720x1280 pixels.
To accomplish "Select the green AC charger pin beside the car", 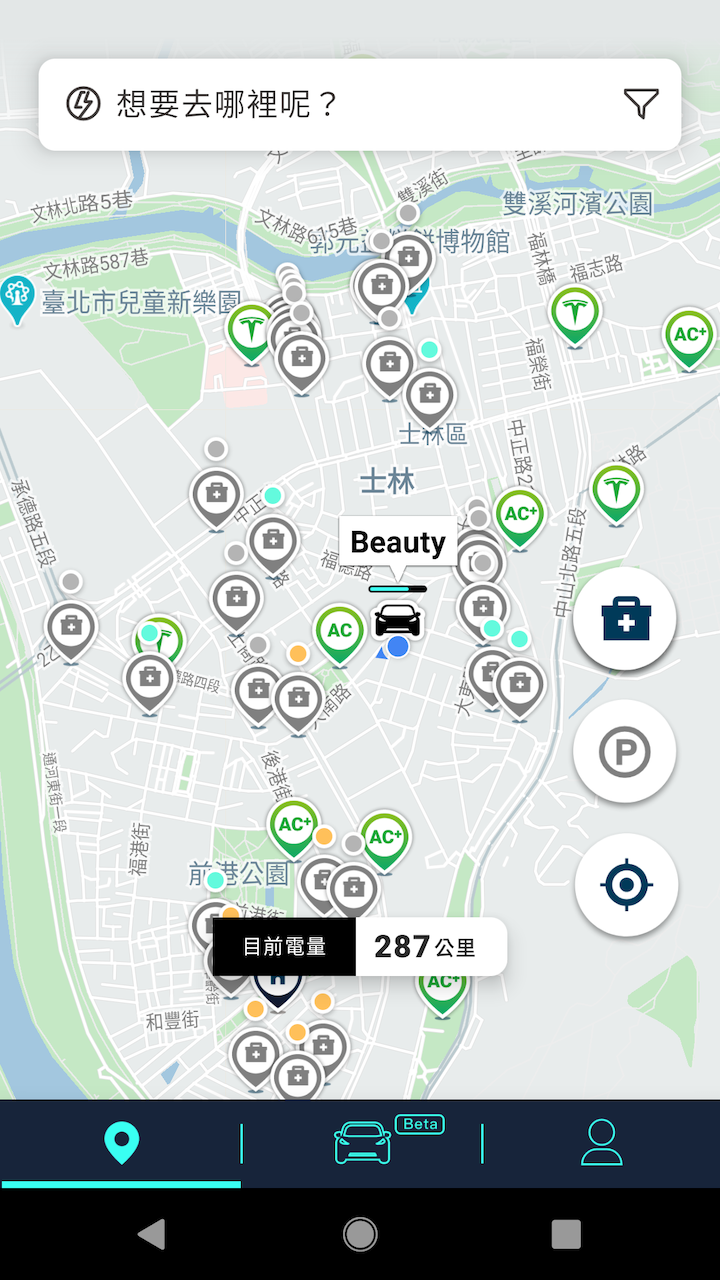I will click(340, 631).
